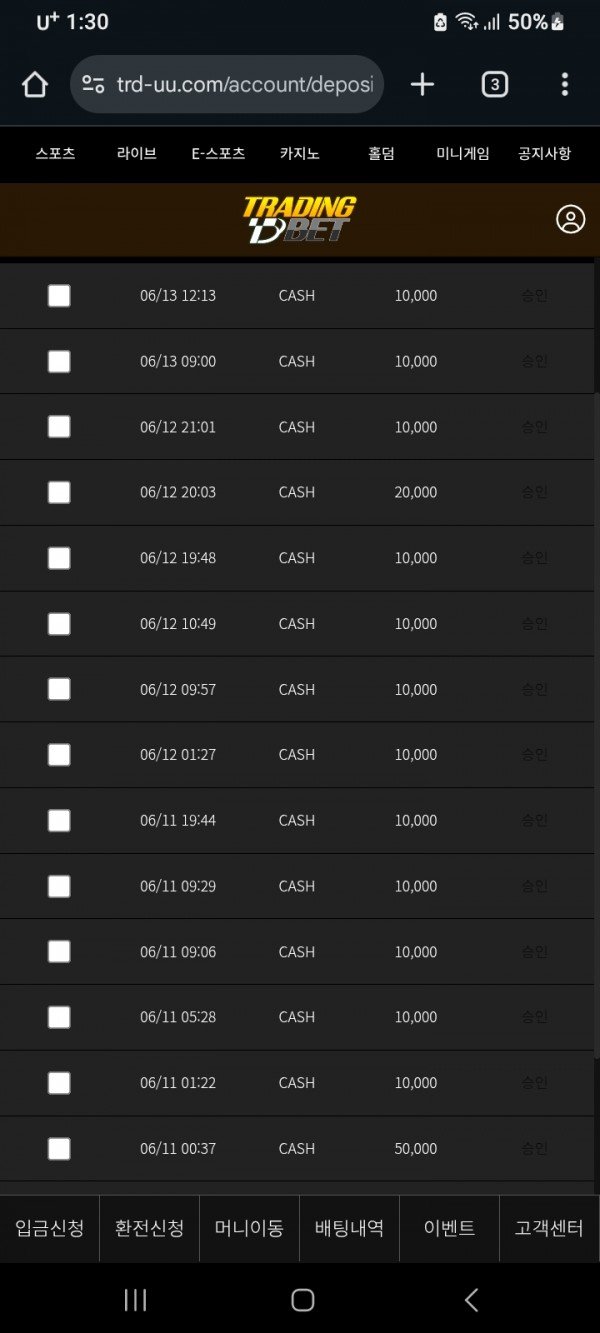Open the 미니게임 section
600x1333 pixels.
(463, 154)
